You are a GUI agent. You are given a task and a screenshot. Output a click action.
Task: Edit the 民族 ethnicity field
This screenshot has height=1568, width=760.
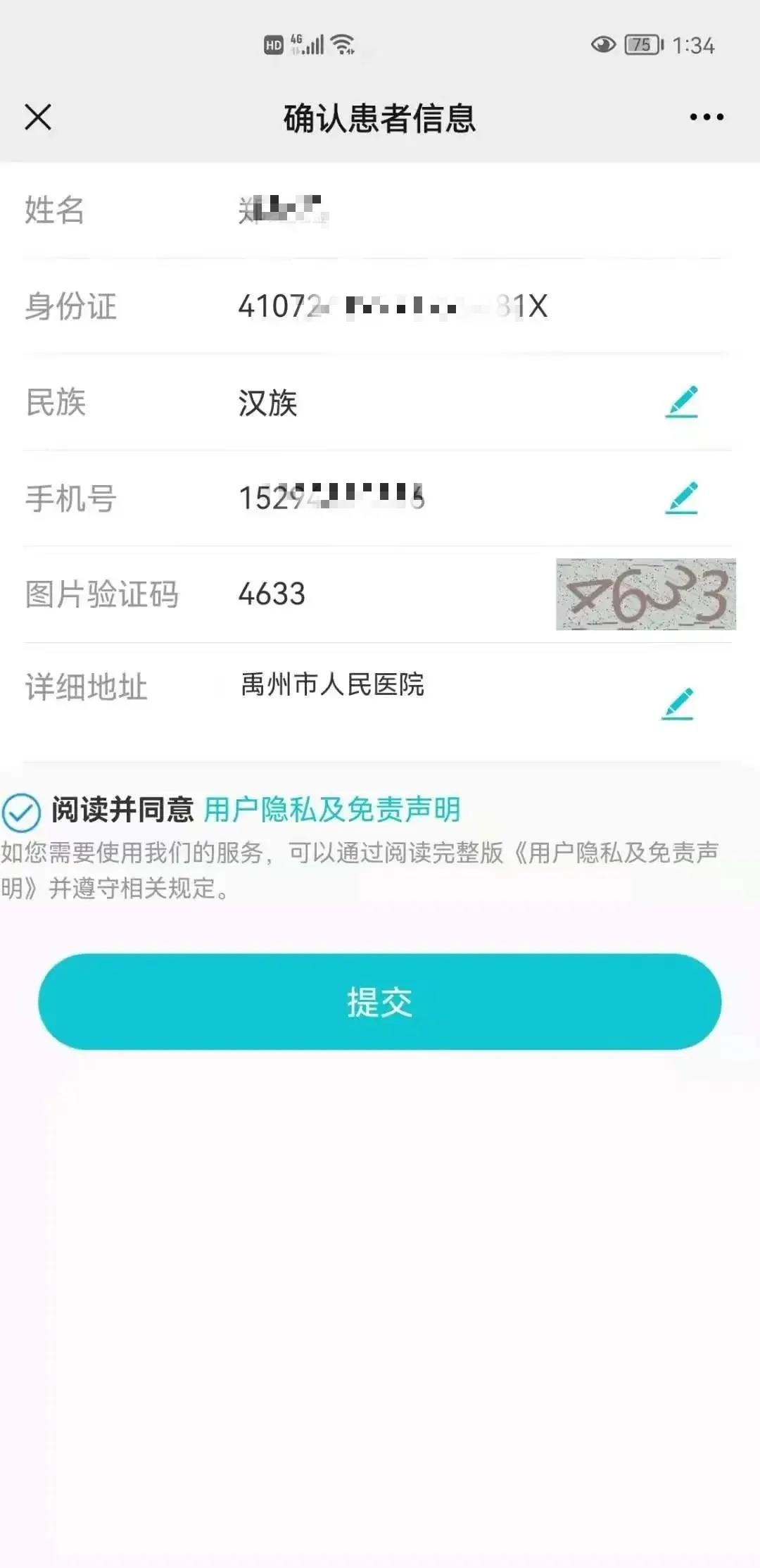click(x=681, y=402)
